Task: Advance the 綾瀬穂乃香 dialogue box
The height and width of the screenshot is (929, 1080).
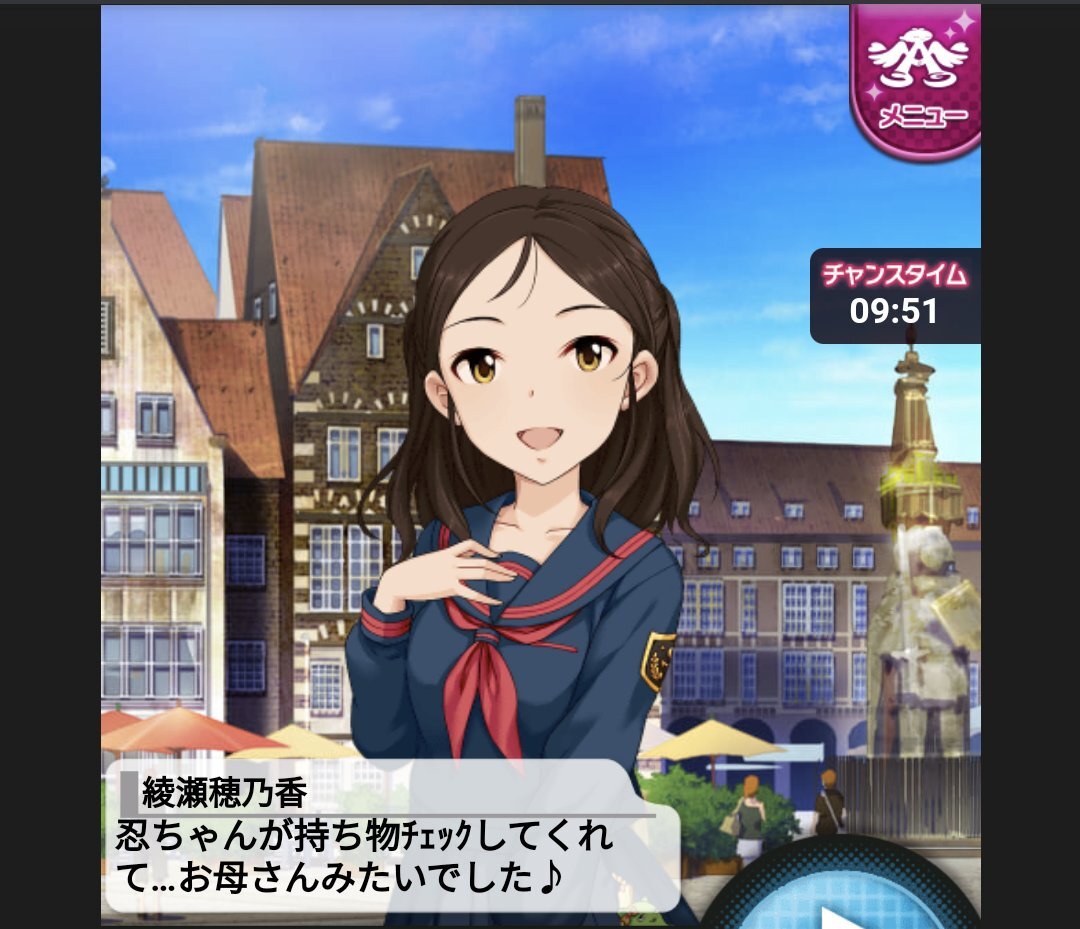Action: (x=391, y=836)
